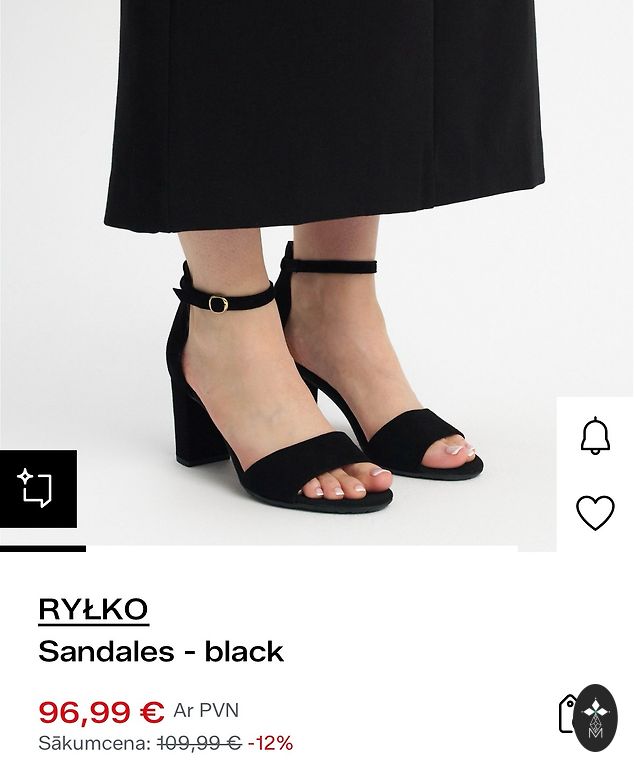This screenshot has width=634, height=768.
Task: Enlarge the sandals product photo
Action: [x=300, y=300]
